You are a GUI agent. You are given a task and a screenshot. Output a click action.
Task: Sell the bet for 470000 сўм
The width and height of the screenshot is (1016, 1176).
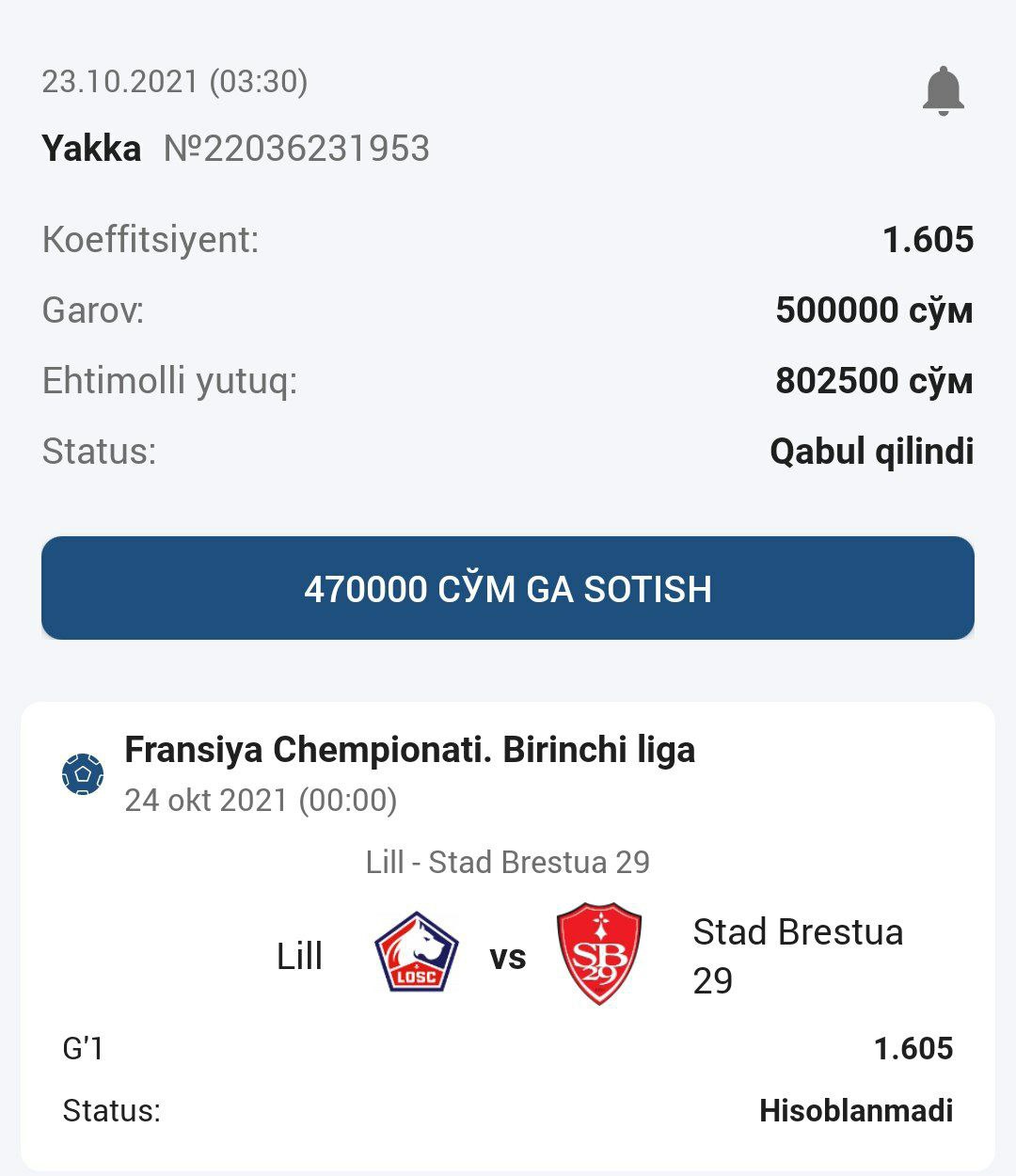pos(507,588)
